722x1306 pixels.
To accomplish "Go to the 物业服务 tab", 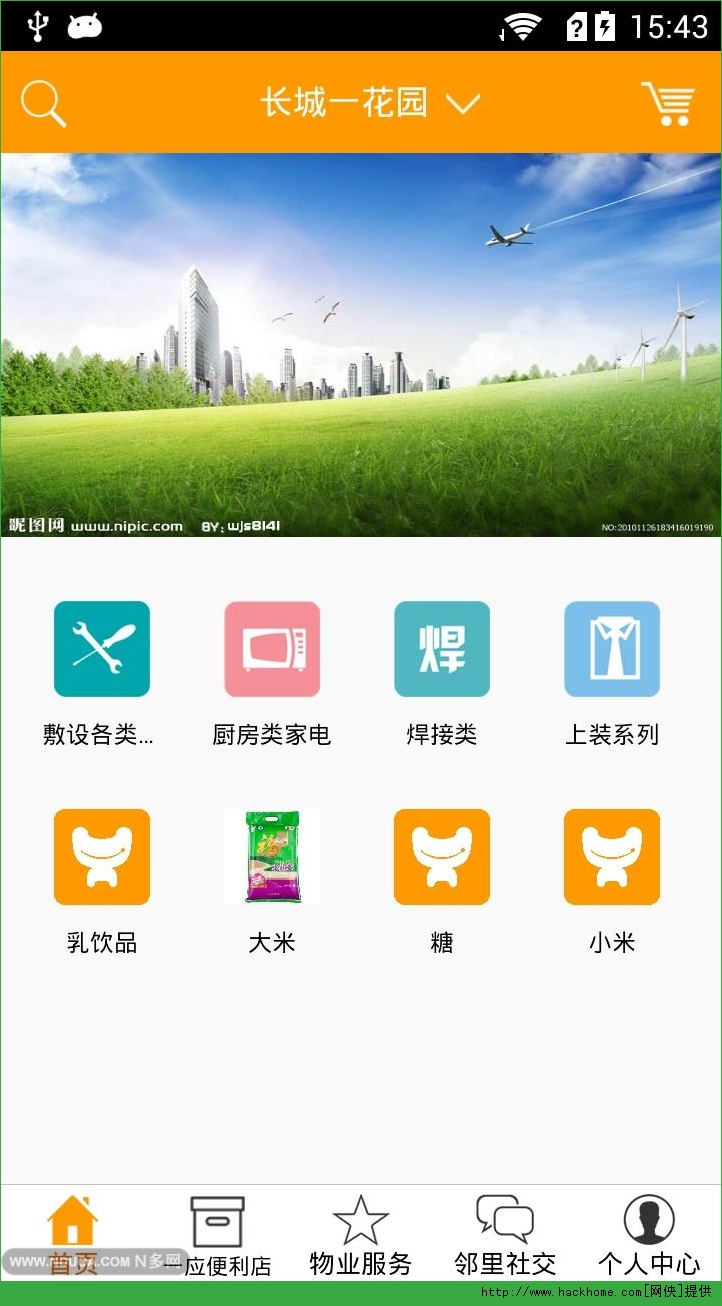I will [360, 1234].
